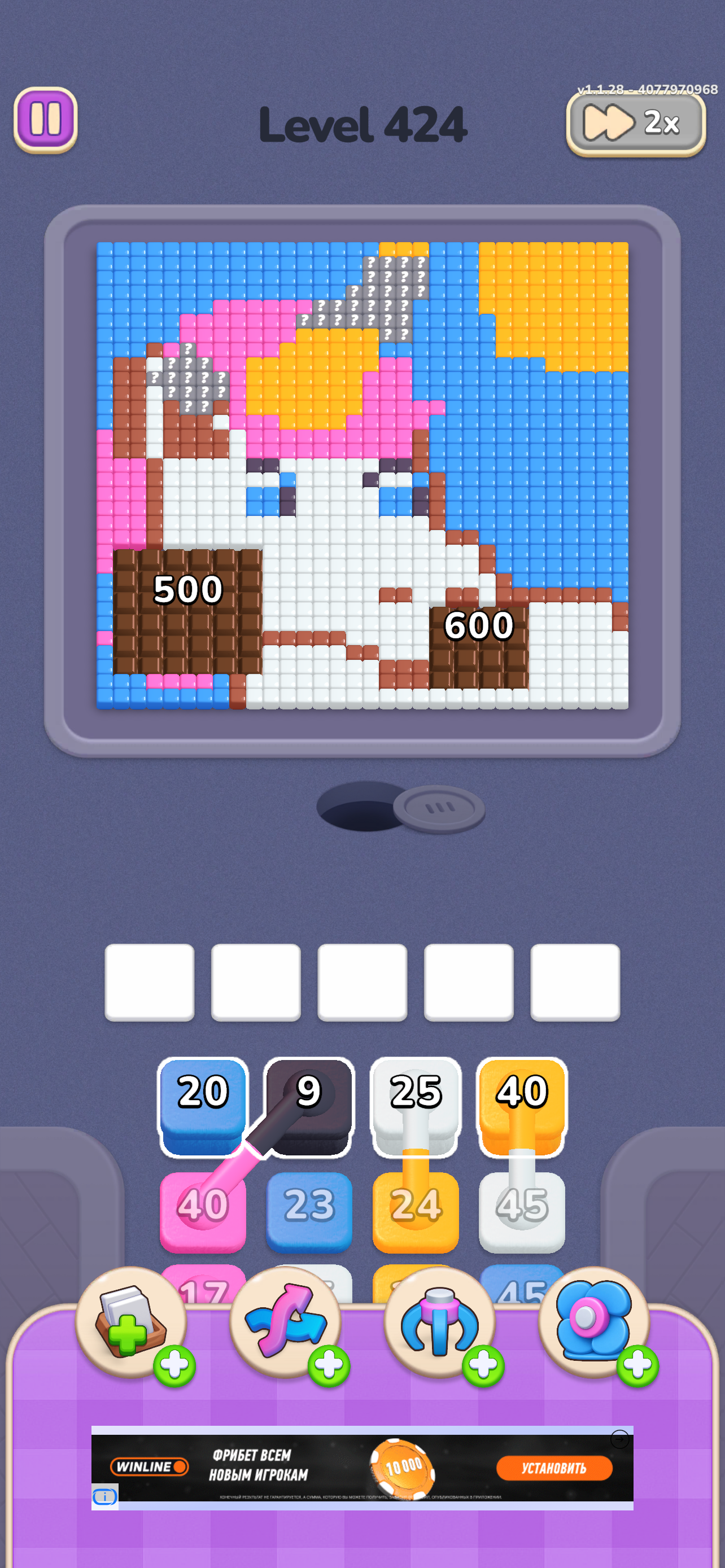Use the shuffle arrows booster
Viewport: 725px width, 1568px height.
(x=286, y=1322)
